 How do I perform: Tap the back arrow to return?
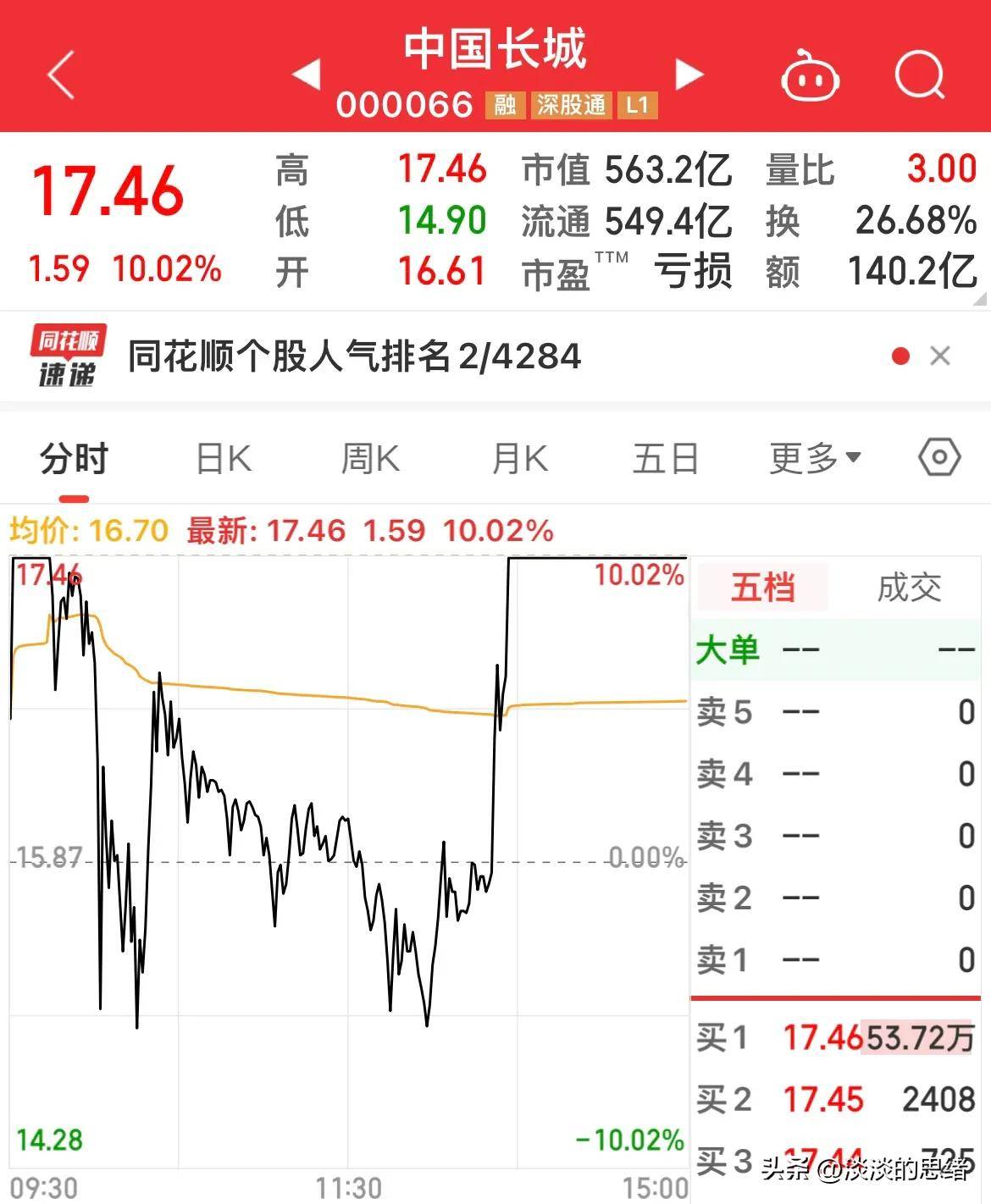tap(58, 75)
